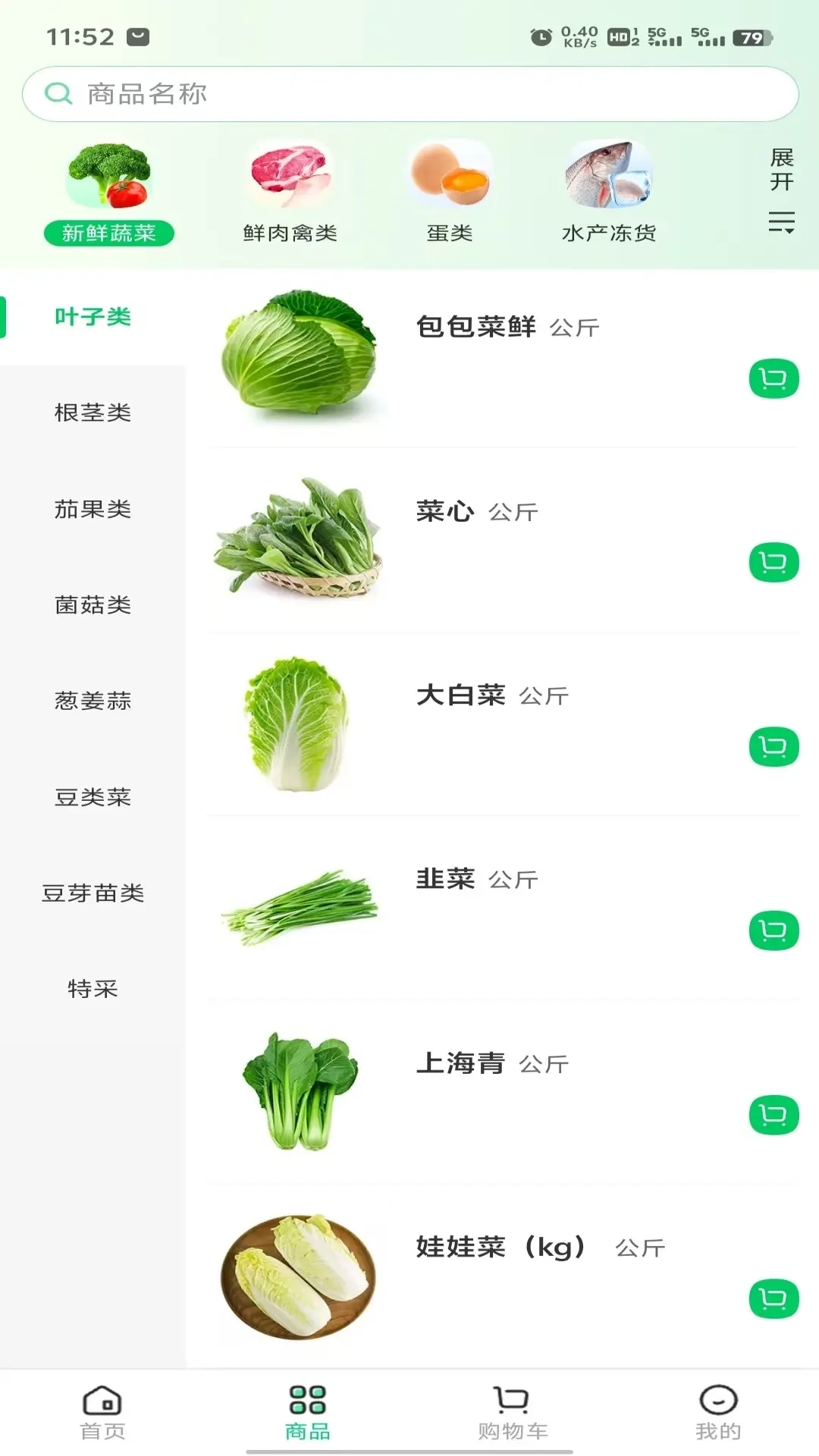
Task: Open the 特采 special picks category
Action: pos(93,989)
